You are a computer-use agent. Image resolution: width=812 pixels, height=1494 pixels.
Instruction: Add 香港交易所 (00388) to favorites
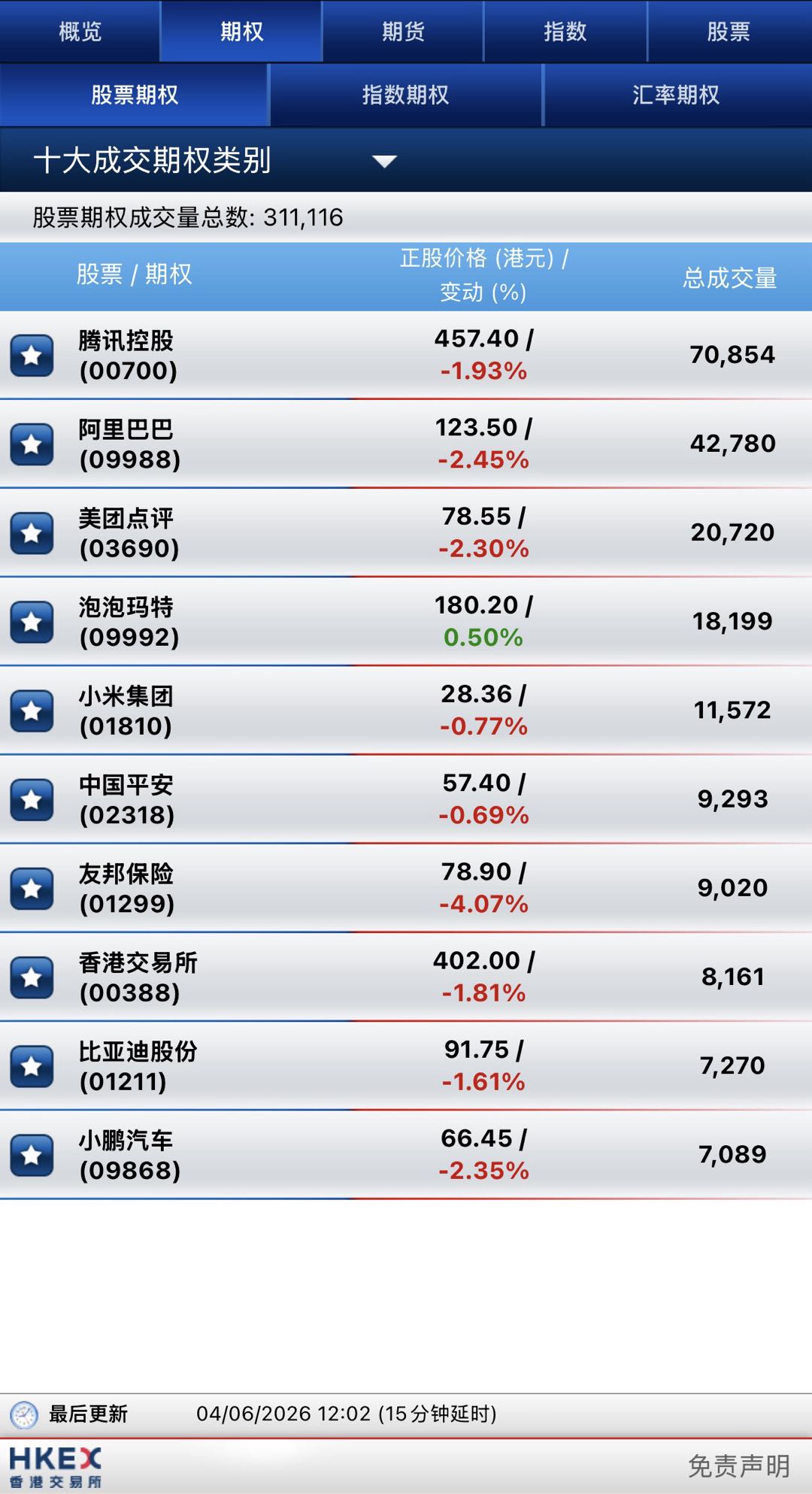point(32,976)
